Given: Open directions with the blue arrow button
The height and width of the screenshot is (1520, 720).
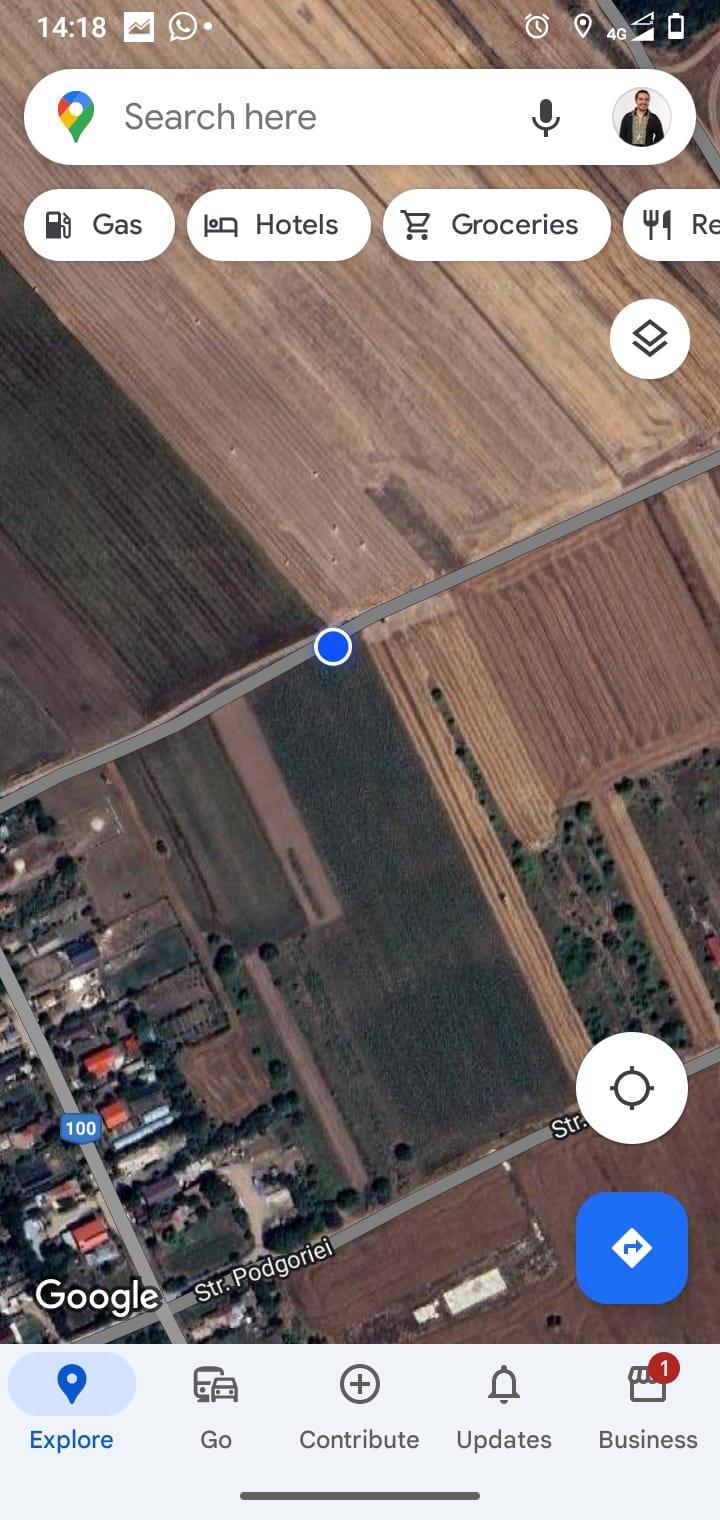Looking at the screenshot, I should tap(632, 1248).
